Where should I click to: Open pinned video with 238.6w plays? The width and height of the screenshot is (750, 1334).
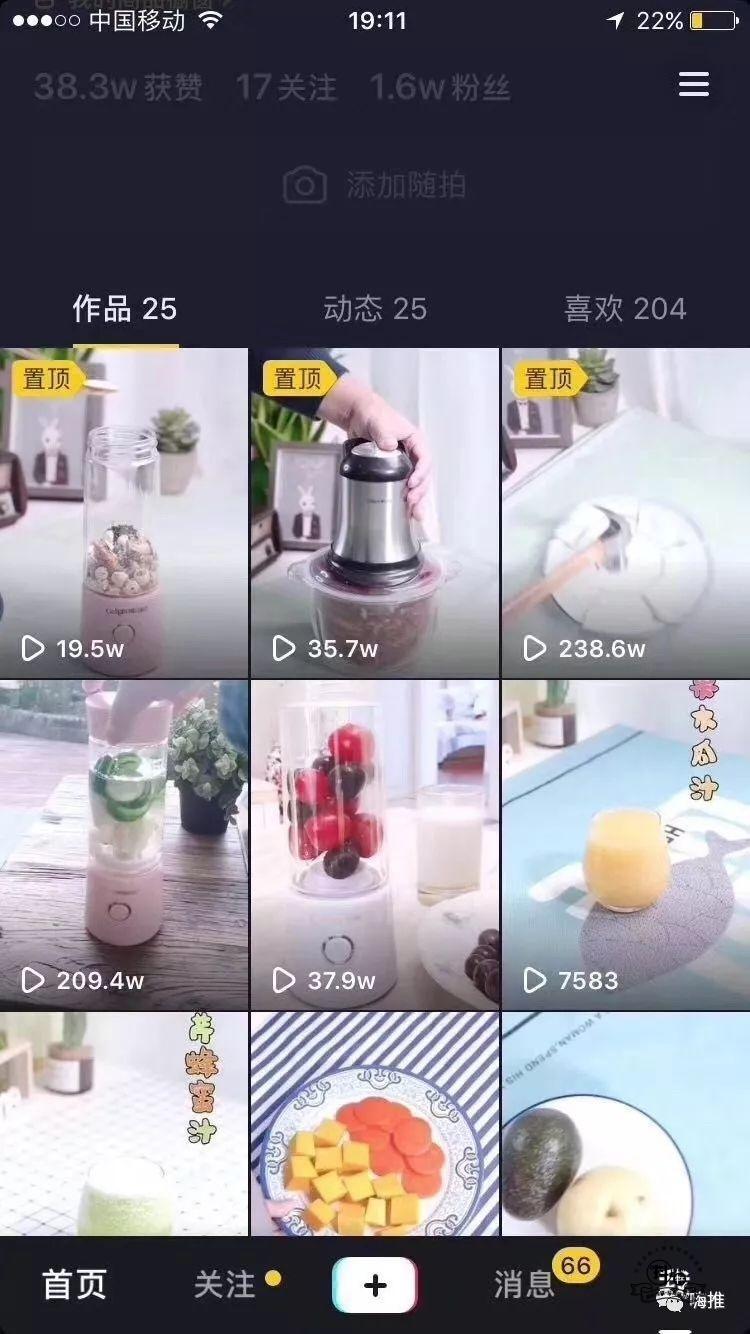coord(626,513)
